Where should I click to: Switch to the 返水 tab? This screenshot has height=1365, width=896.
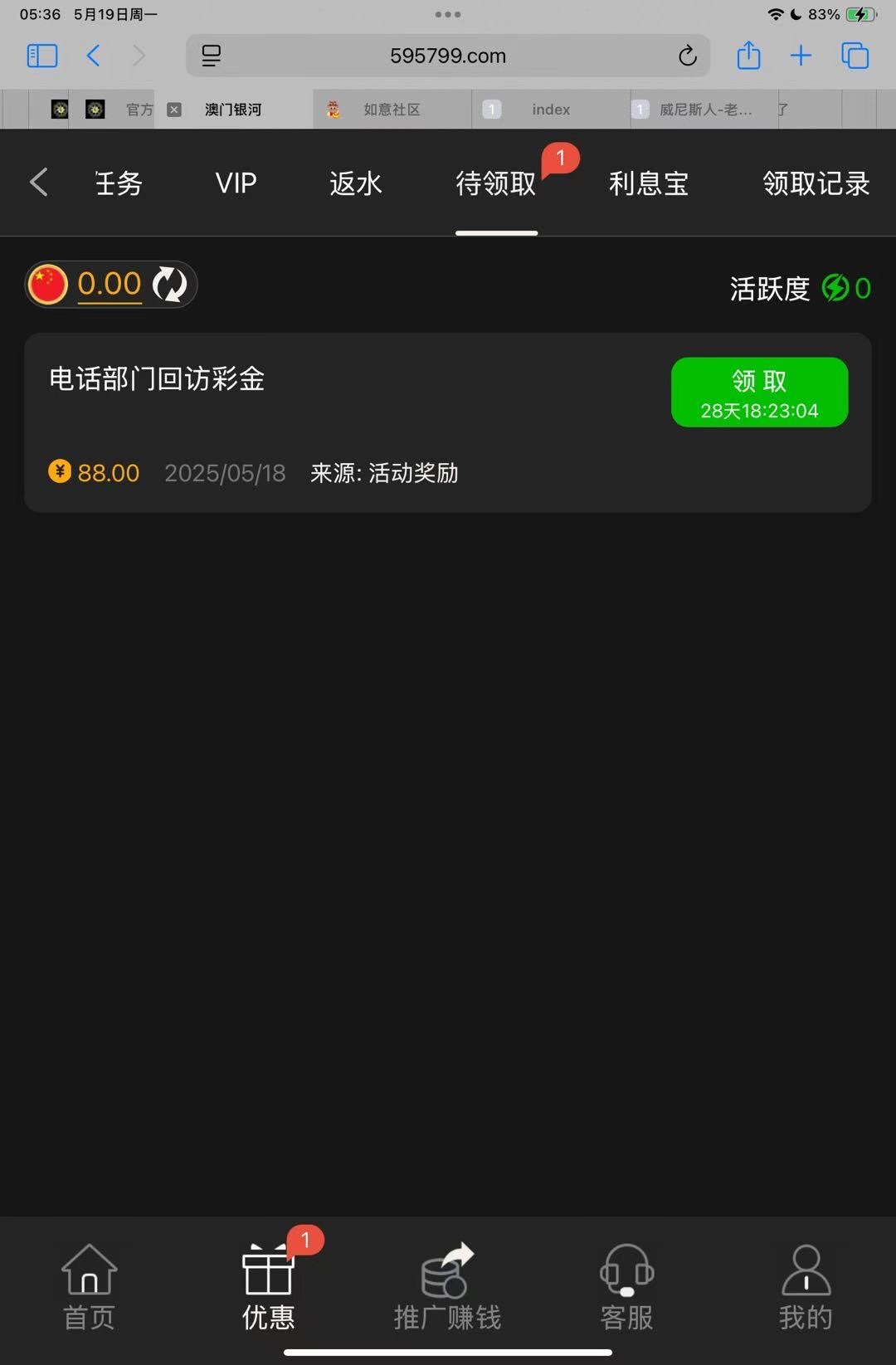(x=355, y=183)
